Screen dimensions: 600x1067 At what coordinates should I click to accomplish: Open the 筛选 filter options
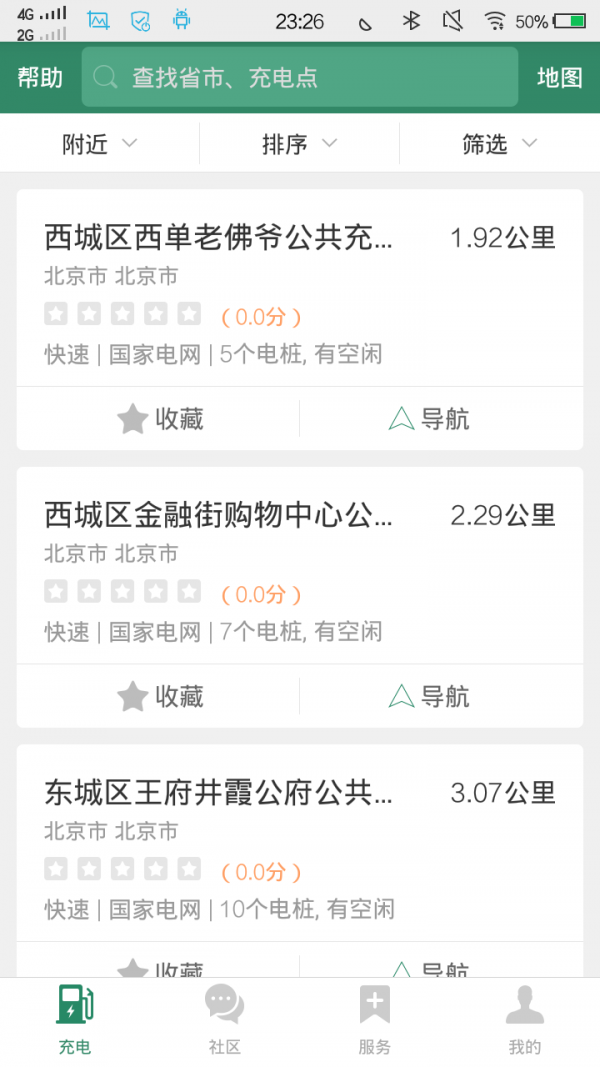tap(500, 145)
